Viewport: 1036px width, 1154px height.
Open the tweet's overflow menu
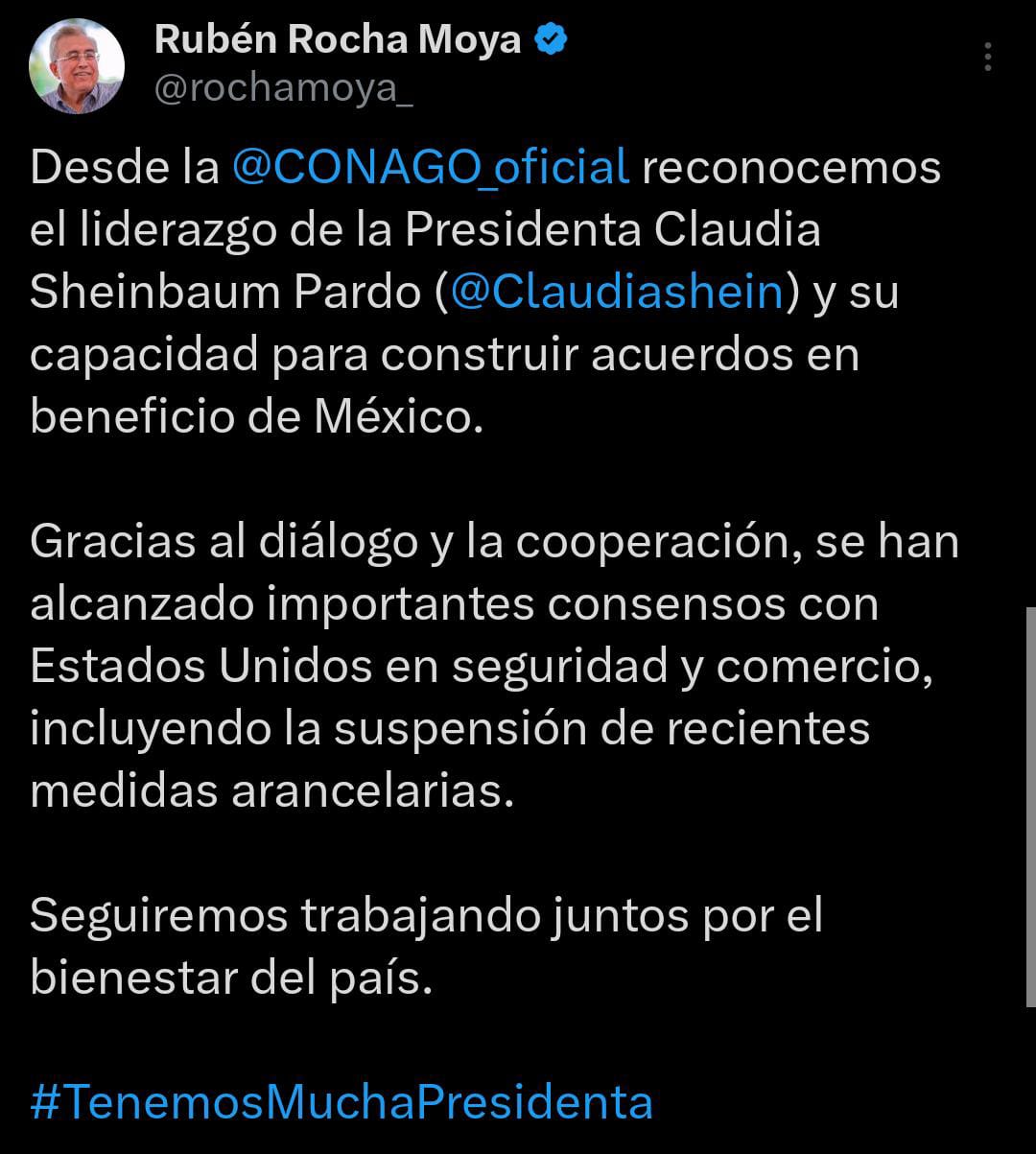(x=987, y=58)
